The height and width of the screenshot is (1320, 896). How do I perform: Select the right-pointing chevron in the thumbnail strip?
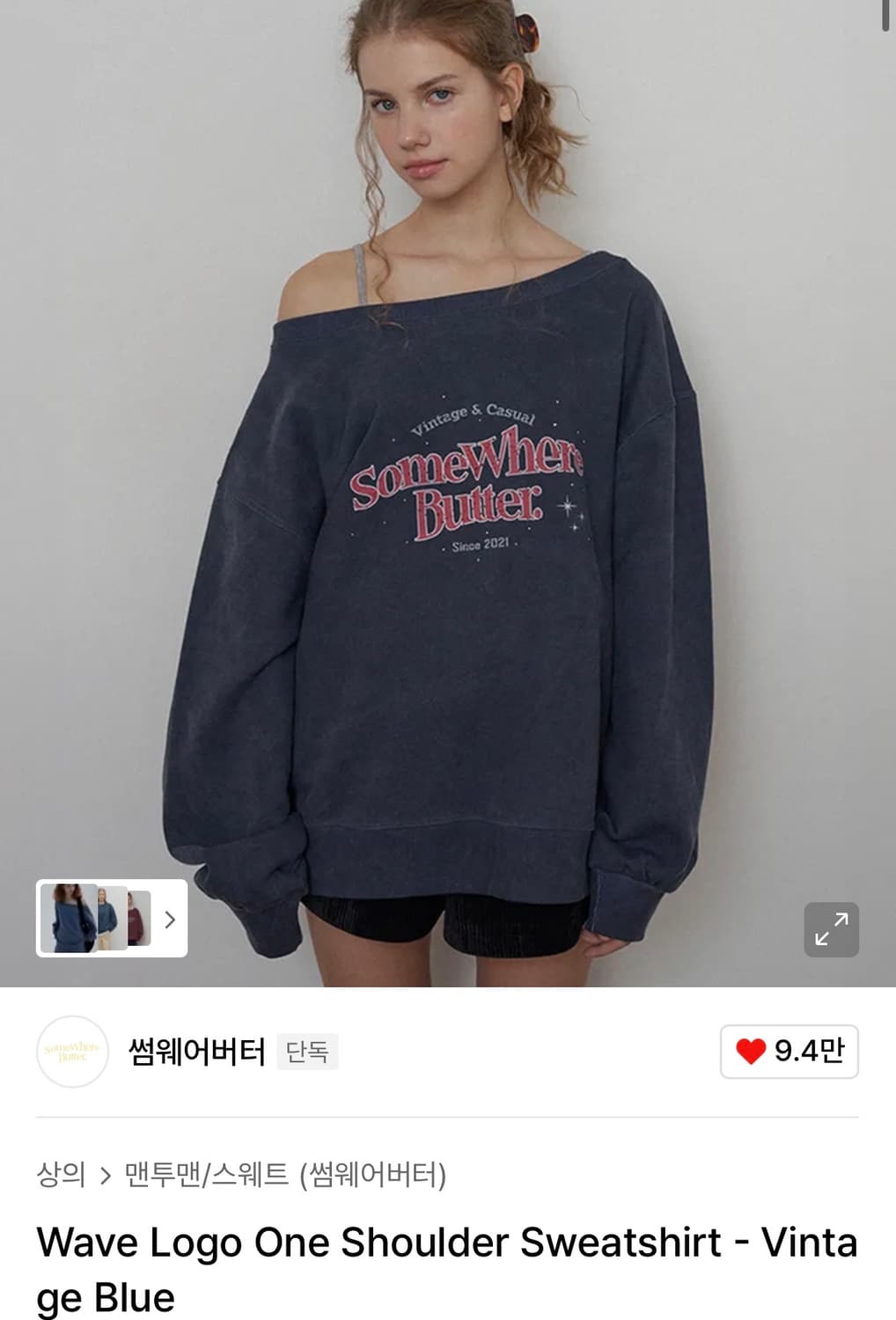(x=169, y=920)
